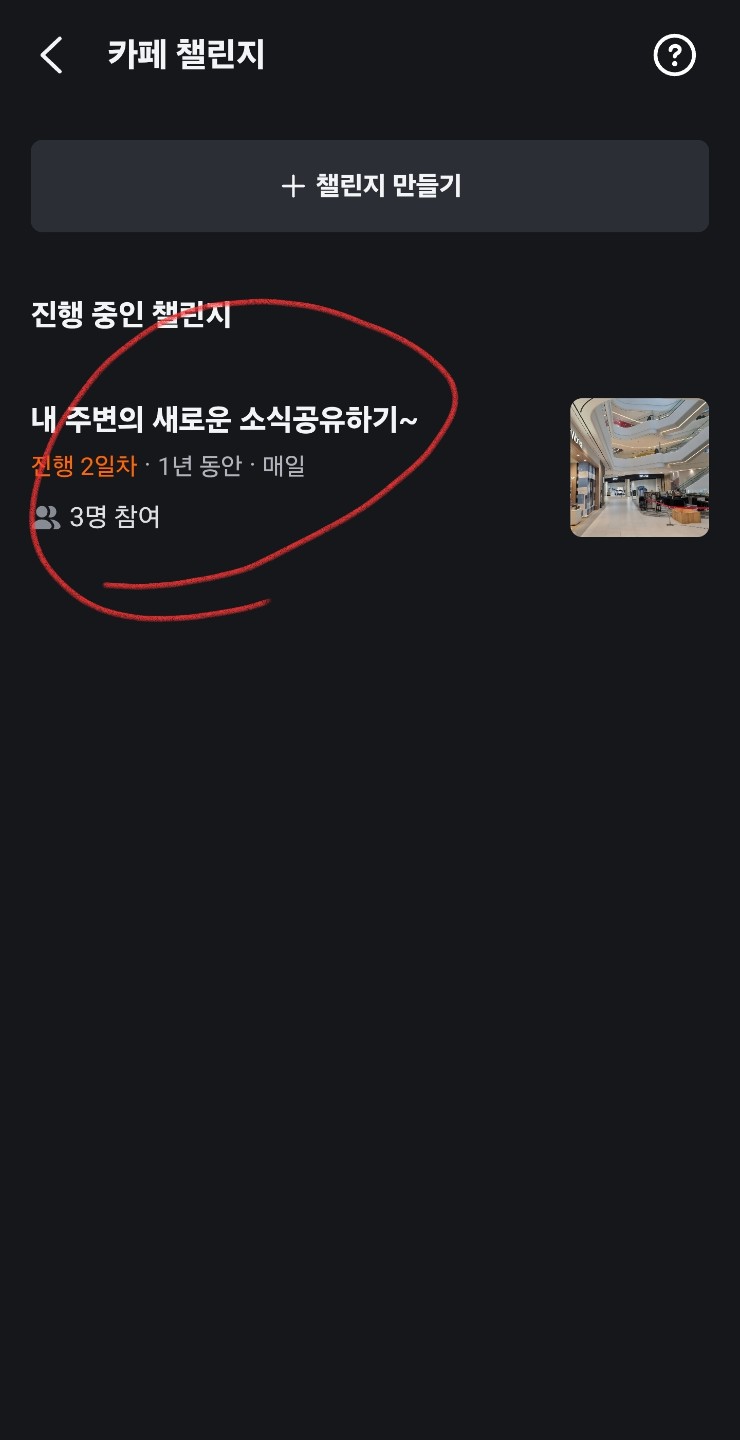Tap the 챌린지 만들기 button
Viewport: 740px width, 1440px height.
pyautogui.click(x=370, y=186)
